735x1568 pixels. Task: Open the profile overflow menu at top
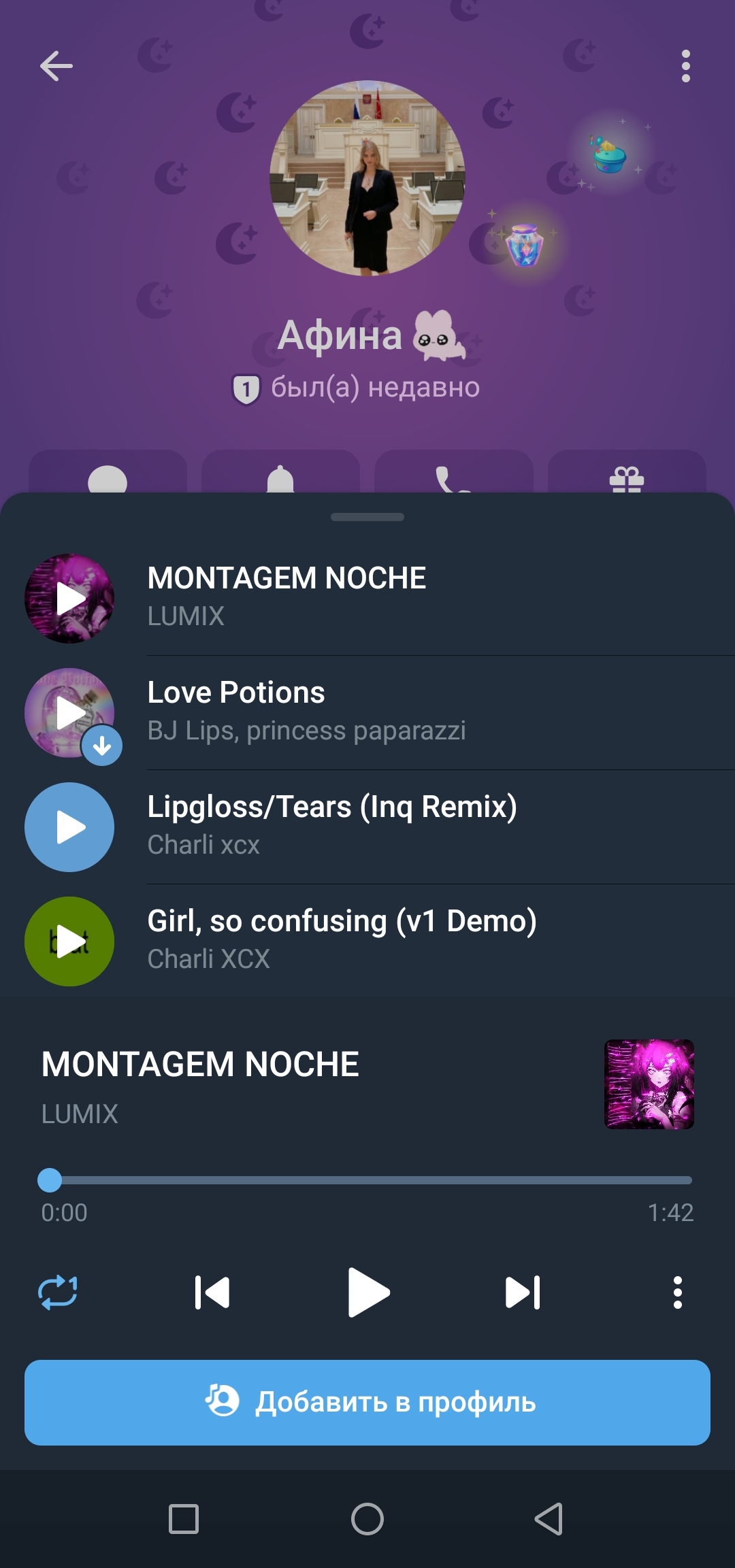pos(685,66)
